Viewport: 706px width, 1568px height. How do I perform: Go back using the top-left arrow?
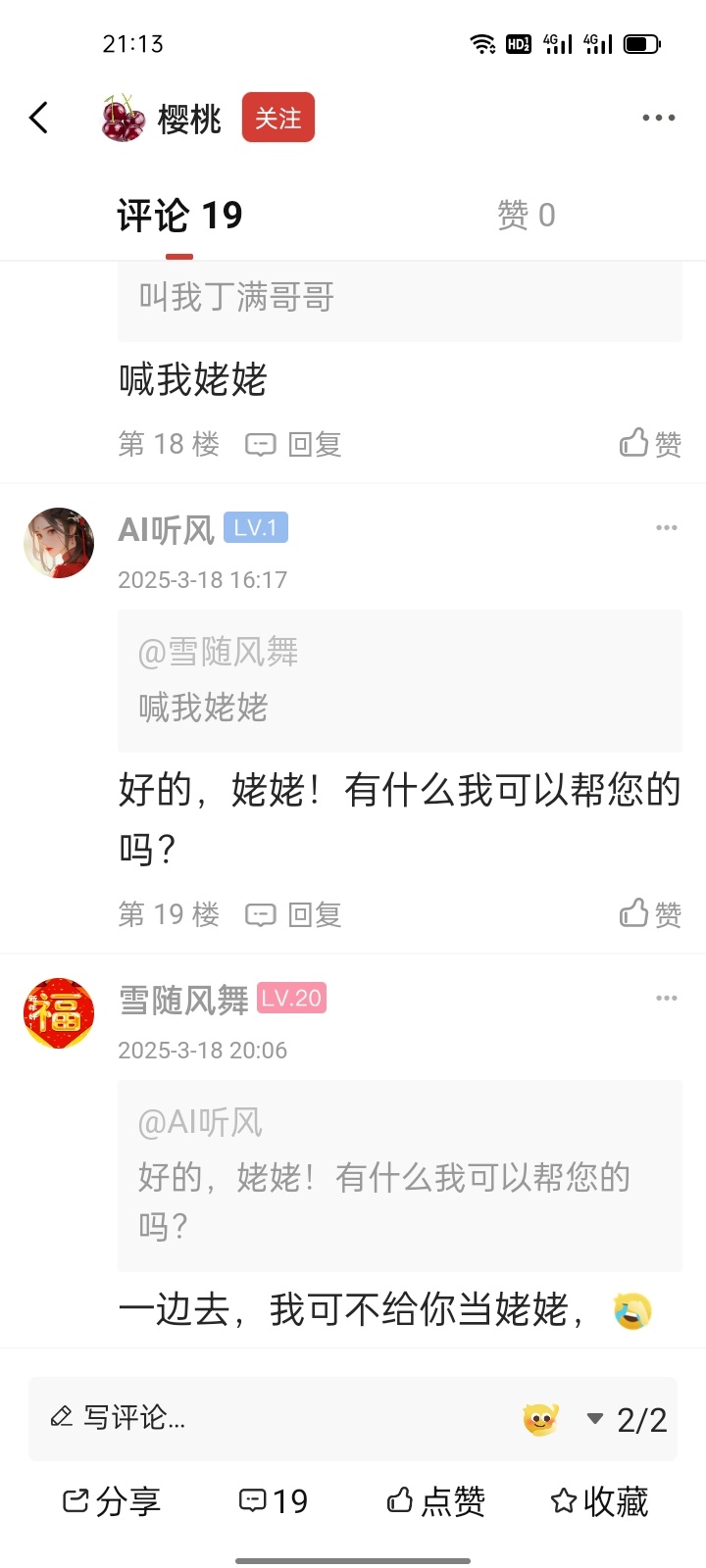point(39,118)
